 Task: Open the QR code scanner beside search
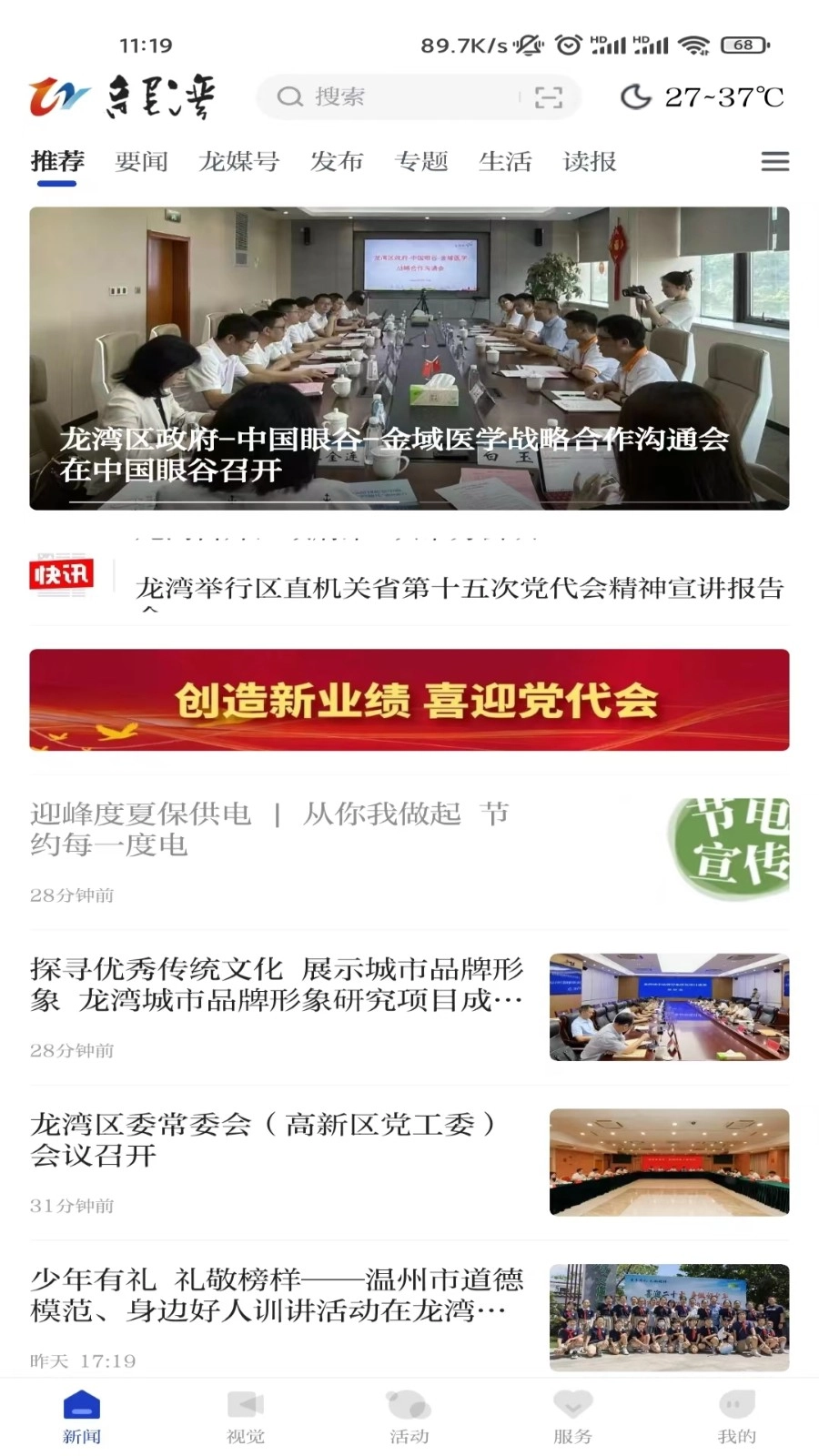pos(550,96)
